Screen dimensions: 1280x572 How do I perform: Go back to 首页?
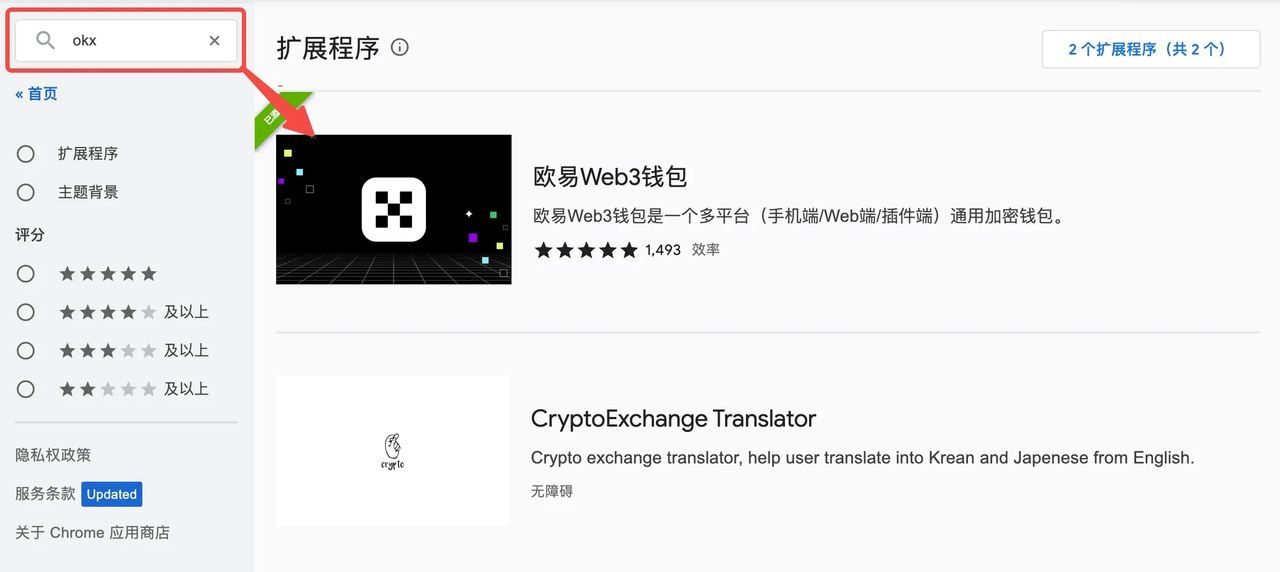click(37, 94)
